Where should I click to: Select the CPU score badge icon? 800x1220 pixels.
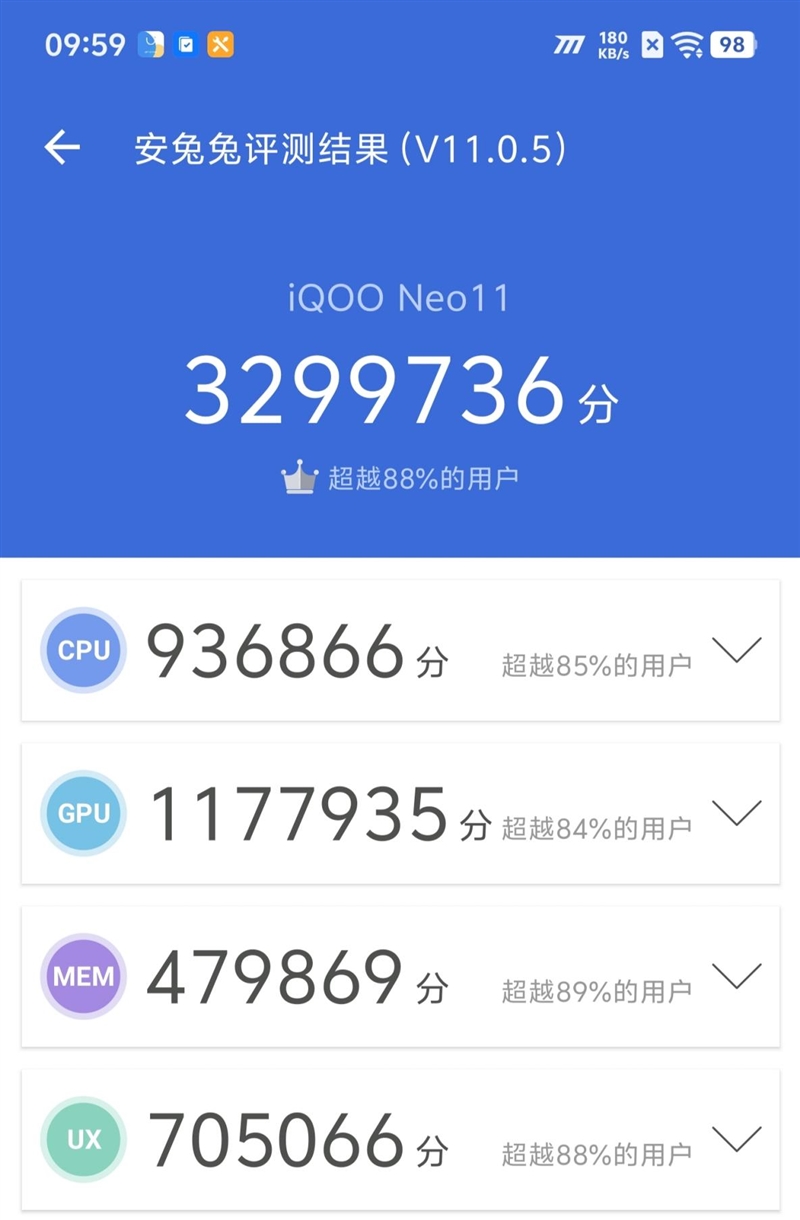point(83,650)
